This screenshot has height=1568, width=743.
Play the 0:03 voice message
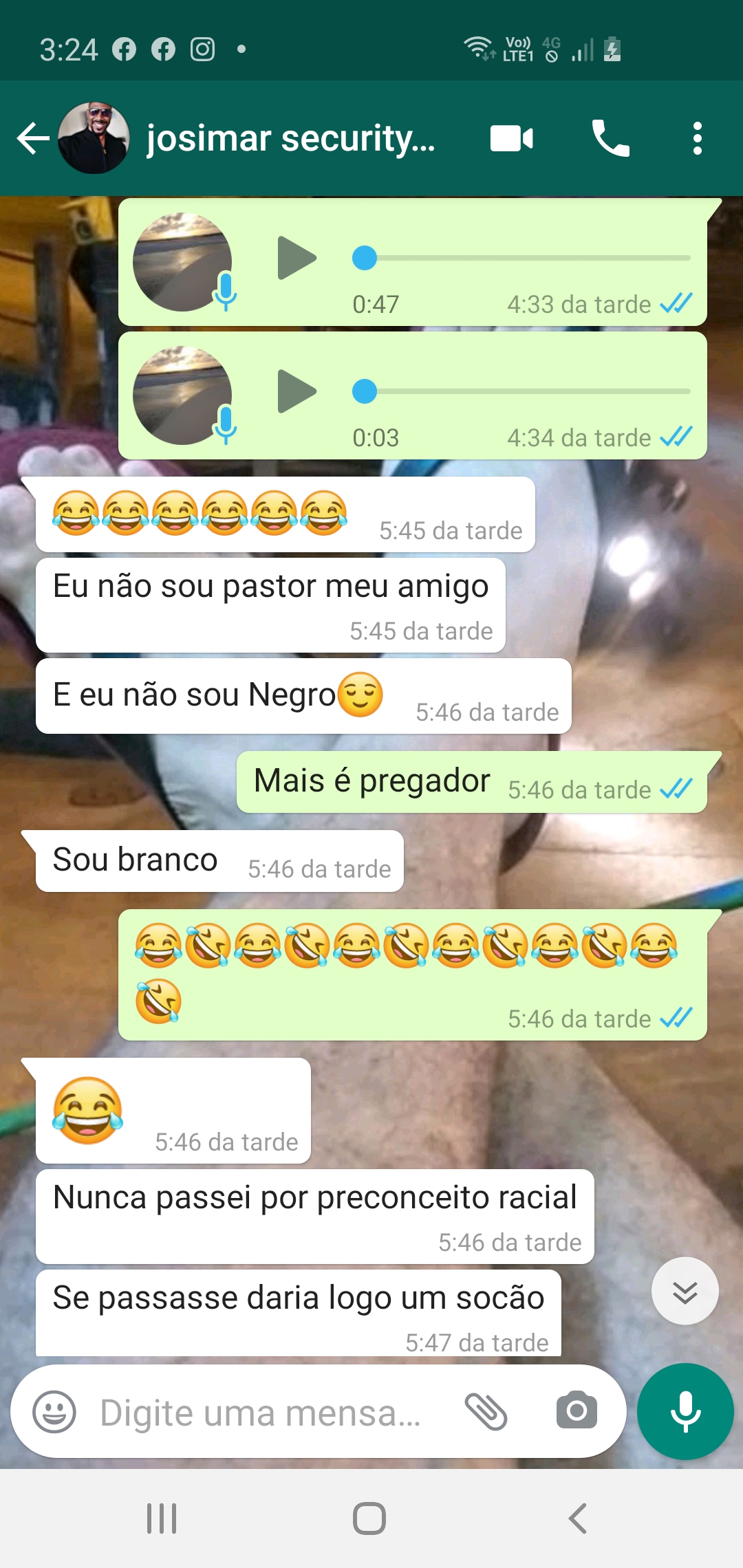coord(296,391)
